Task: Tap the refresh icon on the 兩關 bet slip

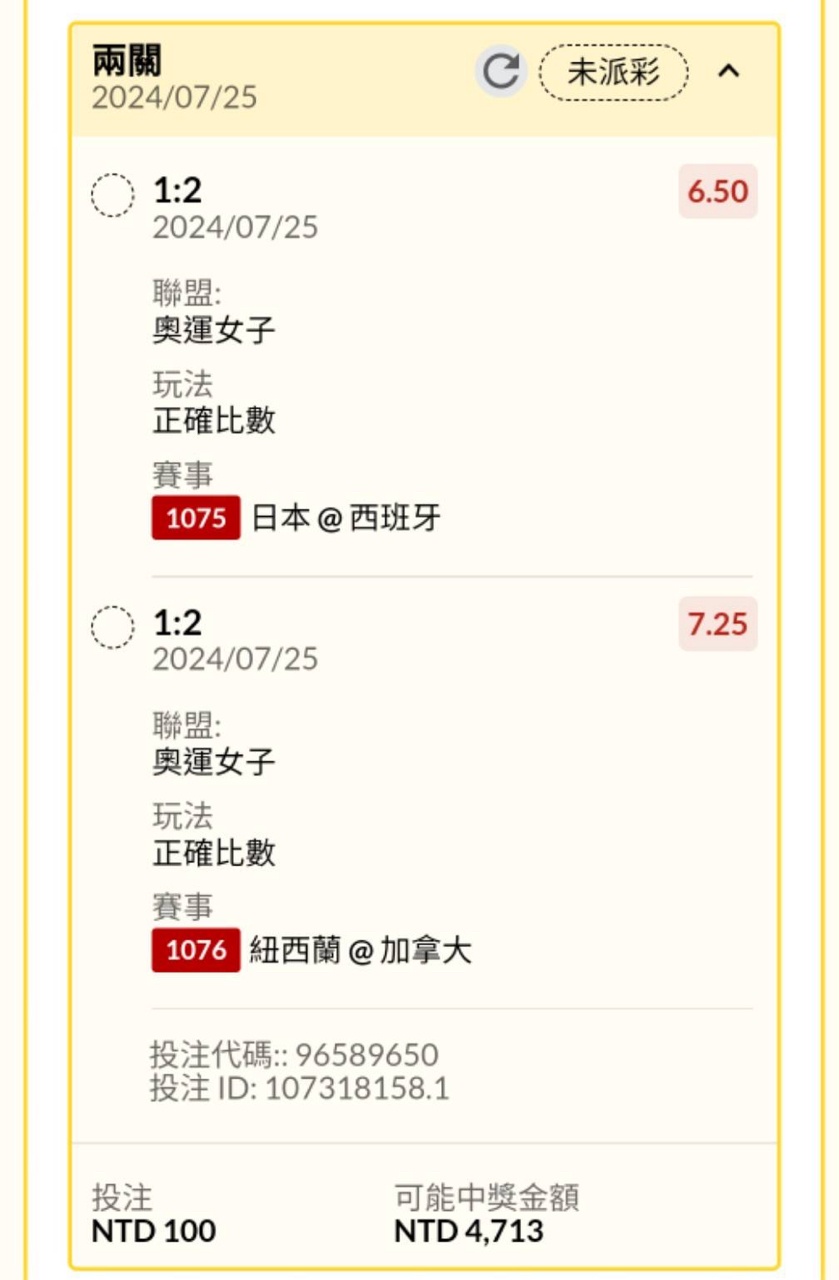Action: coord(500,72)
